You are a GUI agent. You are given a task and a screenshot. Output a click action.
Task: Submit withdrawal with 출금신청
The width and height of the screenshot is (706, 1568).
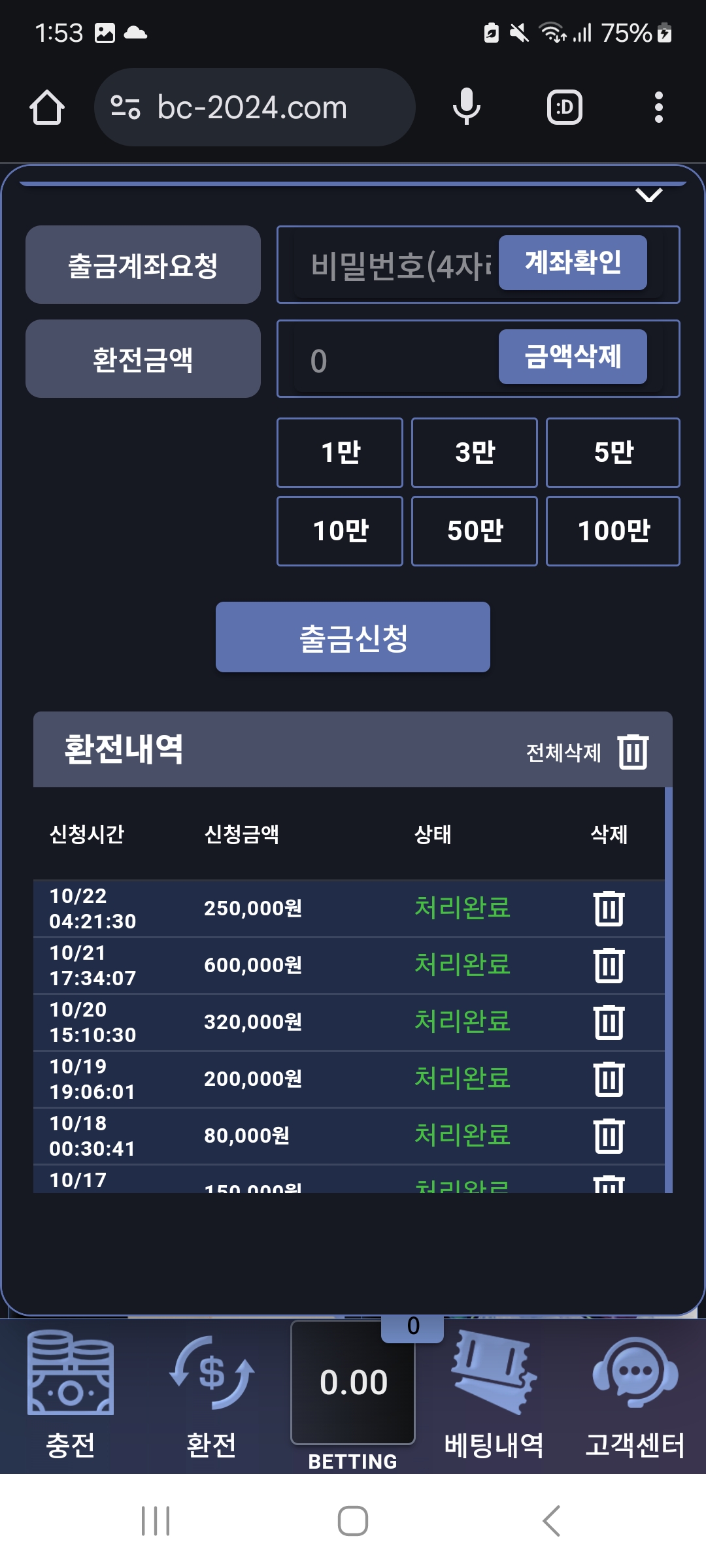pos(353,637)
